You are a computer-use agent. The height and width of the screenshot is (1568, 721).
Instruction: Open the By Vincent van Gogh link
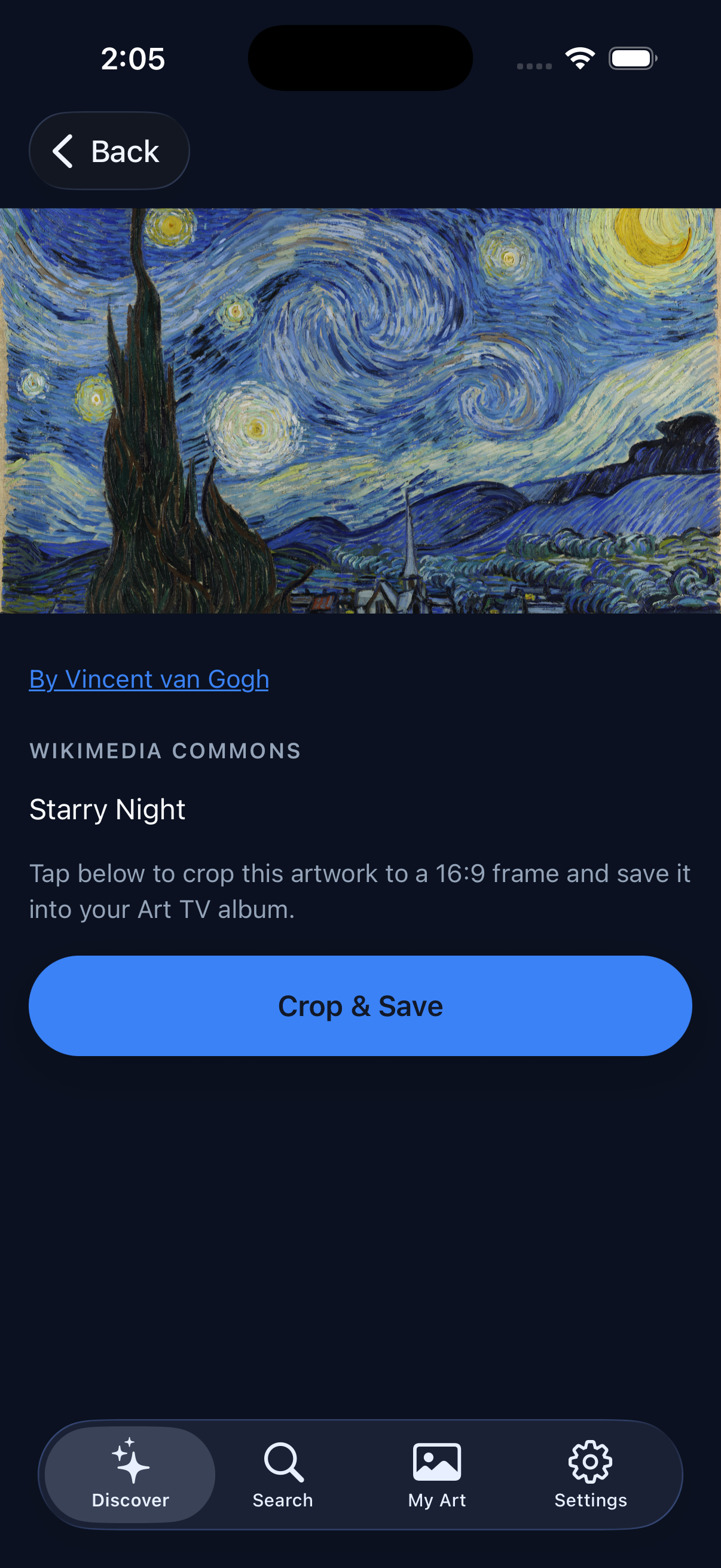(149, 679)
